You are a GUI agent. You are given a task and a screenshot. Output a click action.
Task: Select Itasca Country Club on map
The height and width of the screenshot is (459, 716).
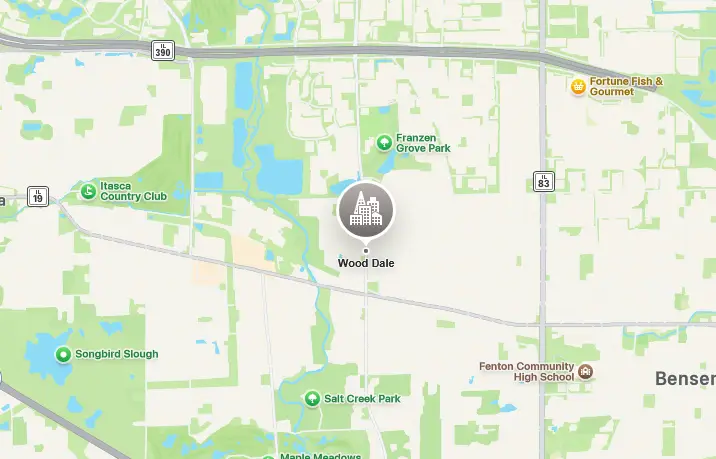click(x=89, y=191)
